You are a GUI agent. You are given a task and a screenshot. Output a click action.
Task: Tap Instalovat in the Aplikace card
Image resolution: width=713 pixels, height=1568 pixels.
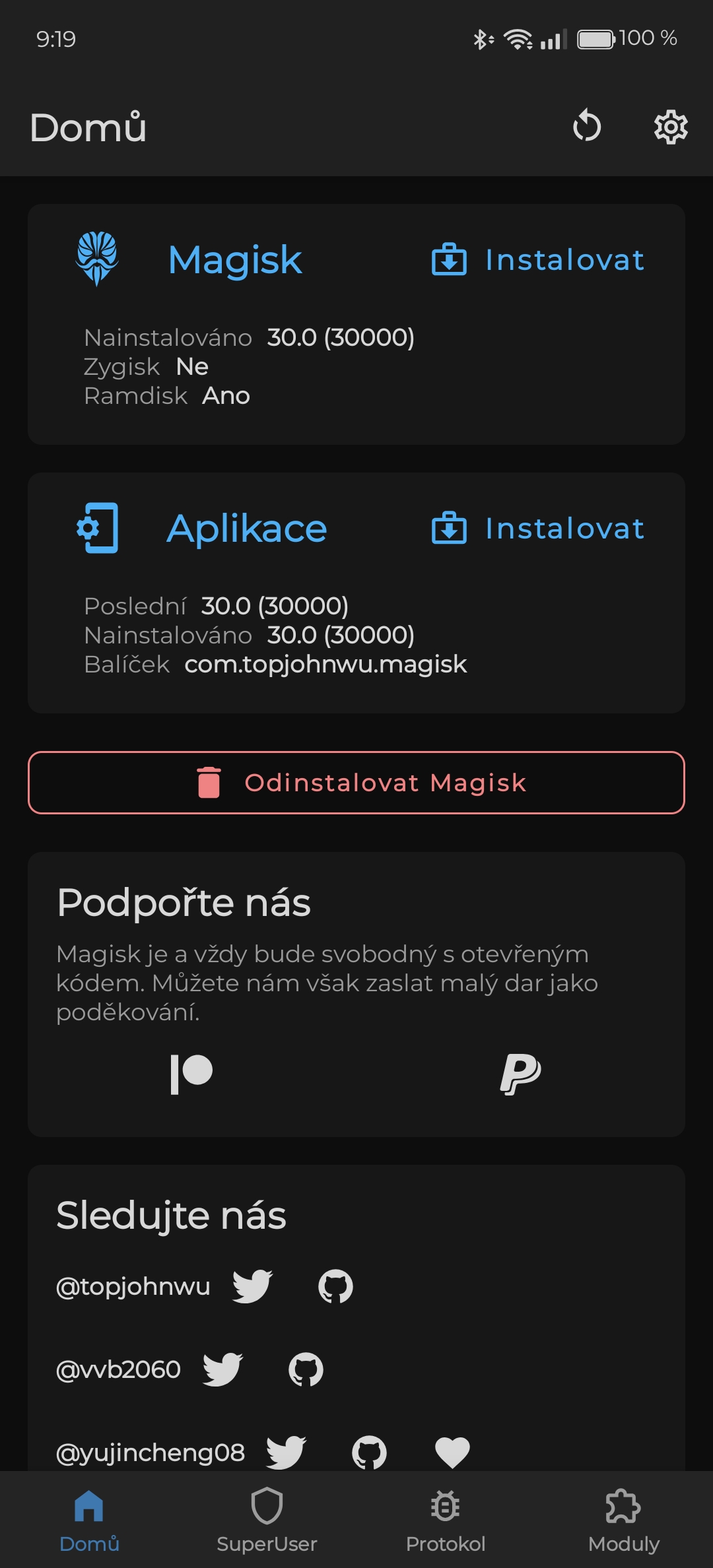[537, 528]
